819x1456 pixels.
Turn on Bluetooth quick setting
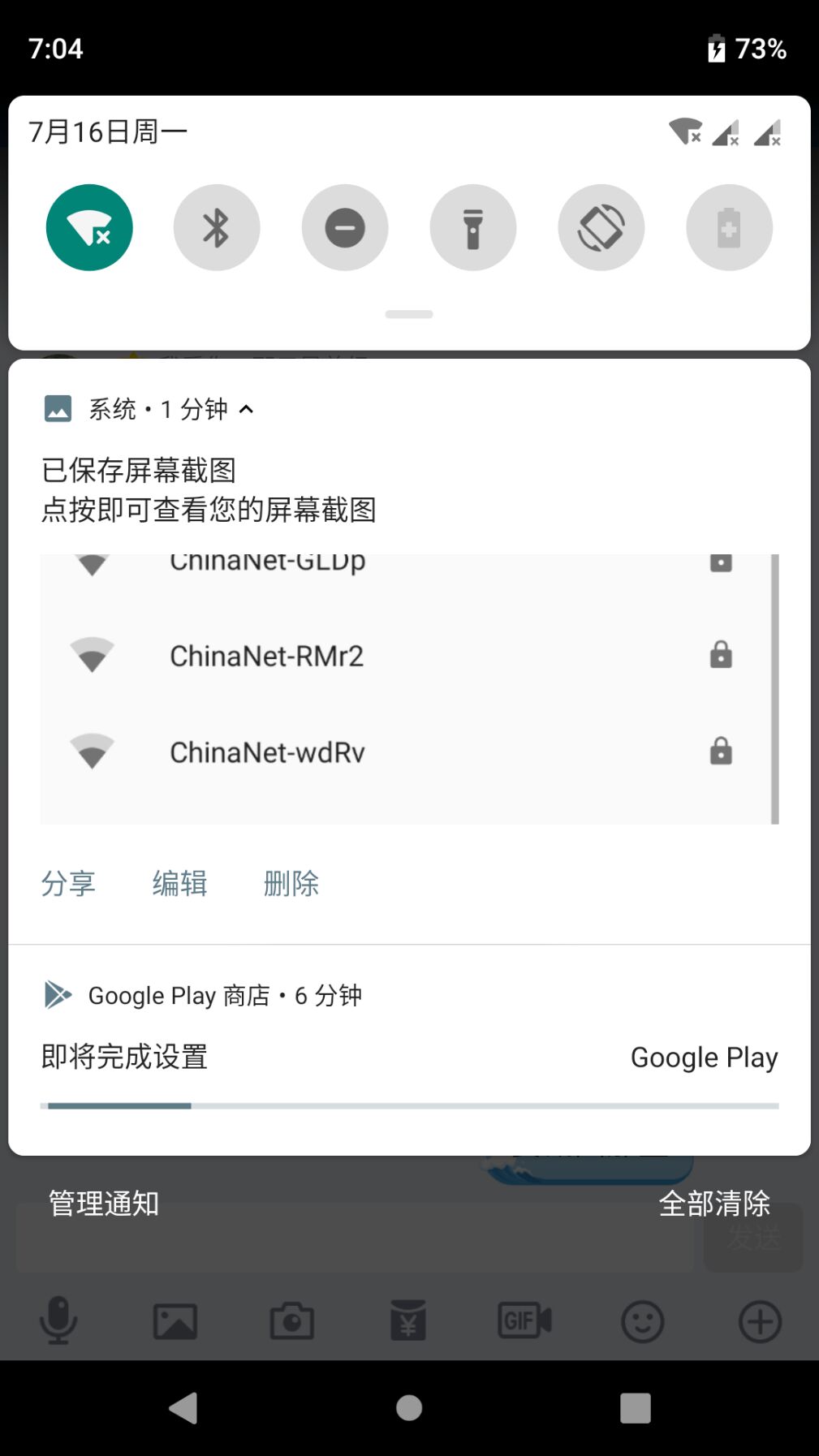[x=217, y=227]
